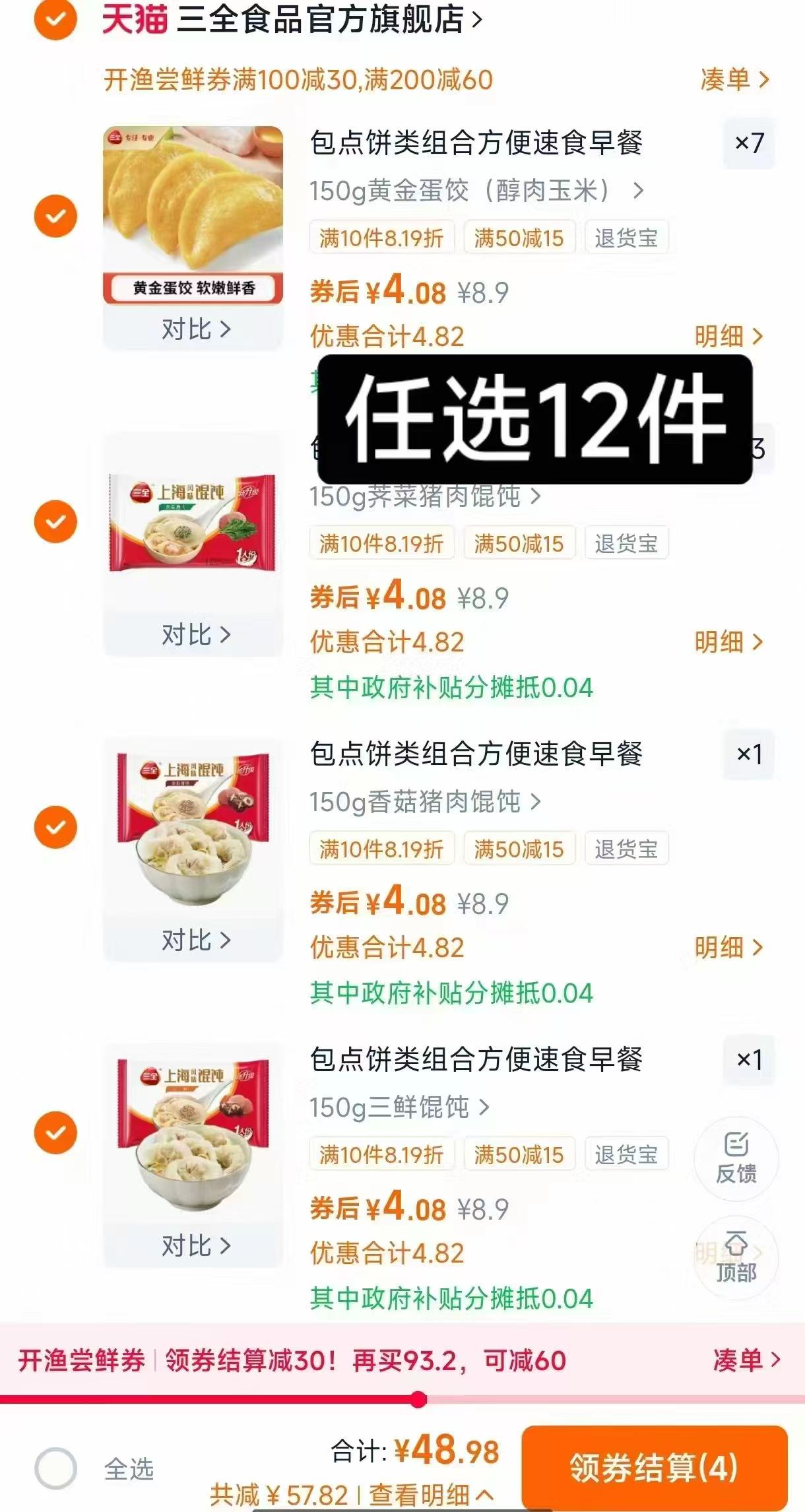Deselect the 三鲜馄饨 product checkbox

click(55, 1133)
